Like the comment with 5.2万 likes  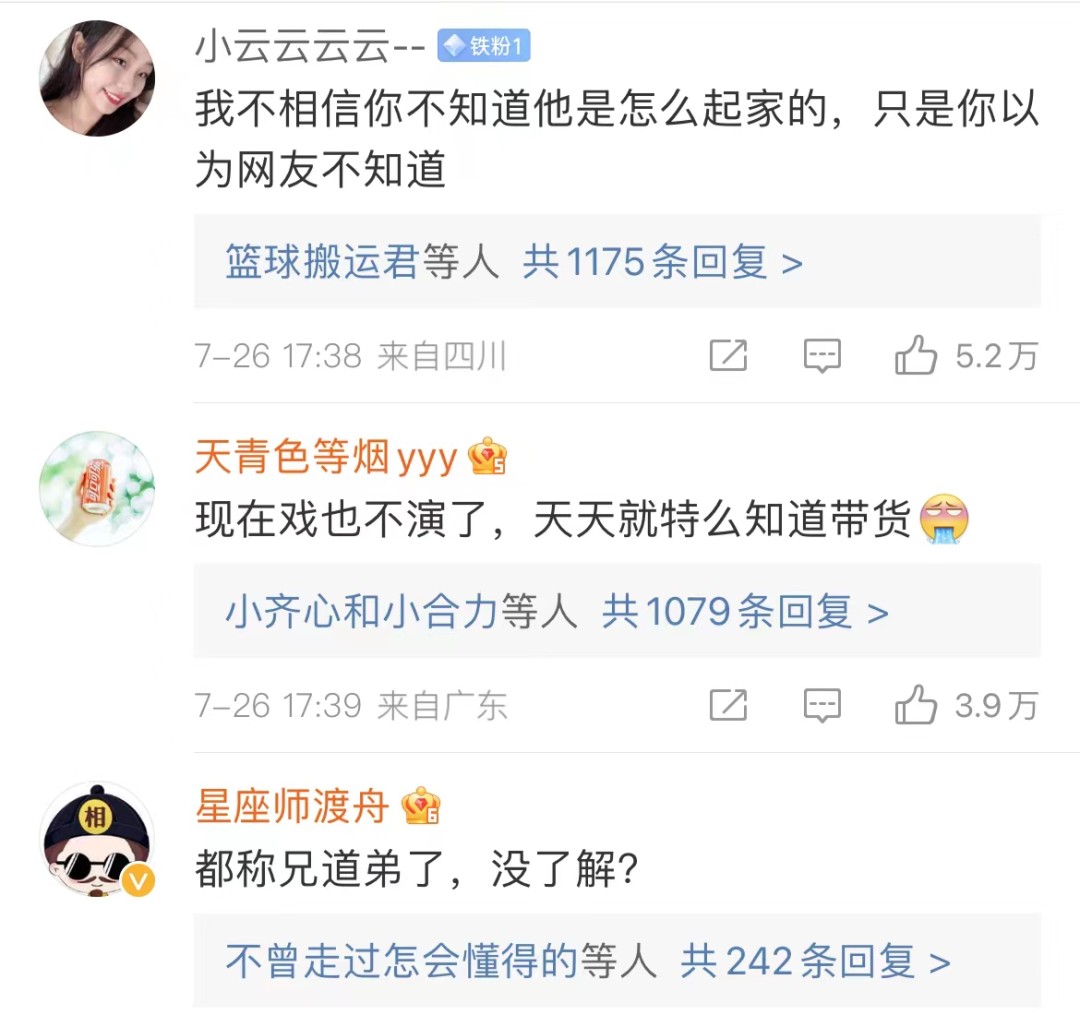(916, 355)
